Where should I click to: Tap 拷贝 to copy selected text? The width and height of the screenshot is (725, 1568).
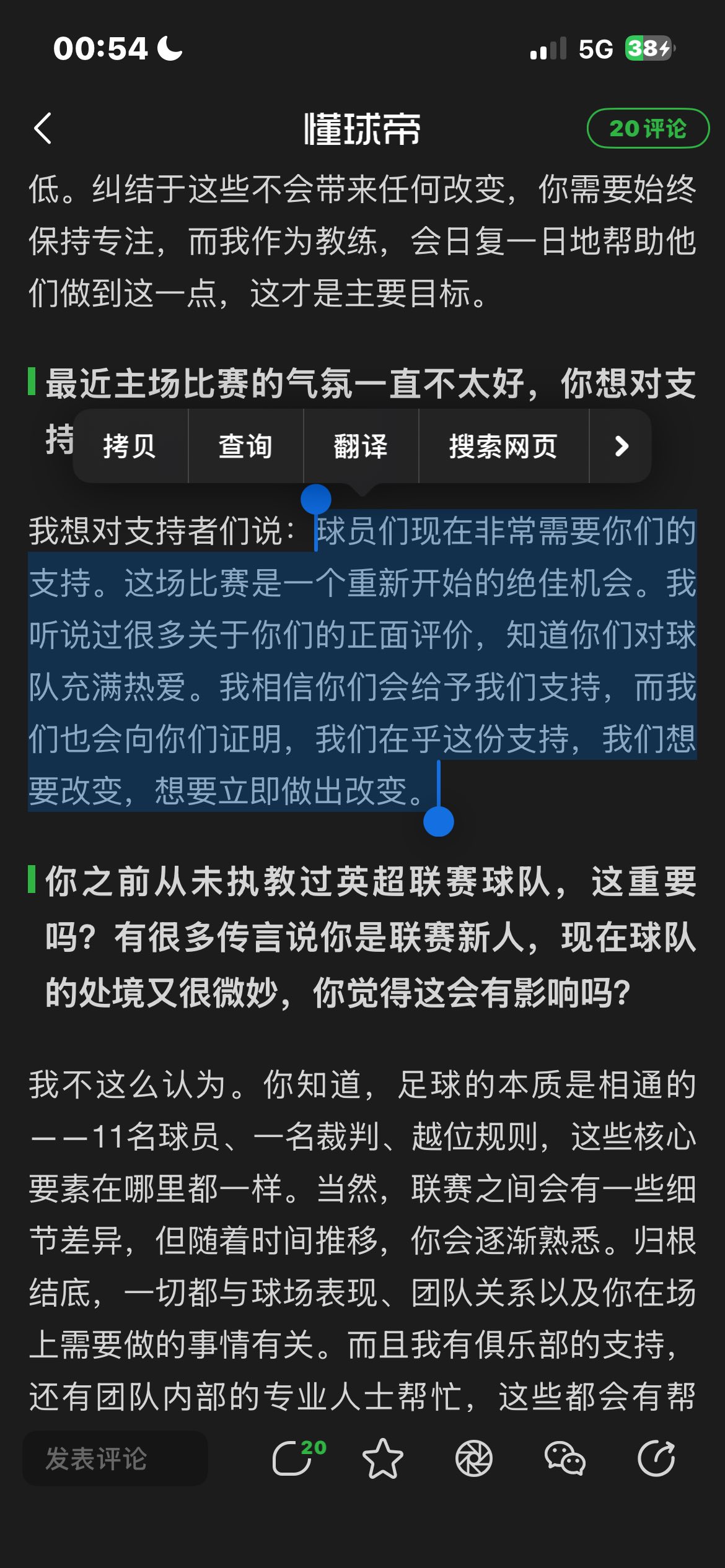coord(130,446)
